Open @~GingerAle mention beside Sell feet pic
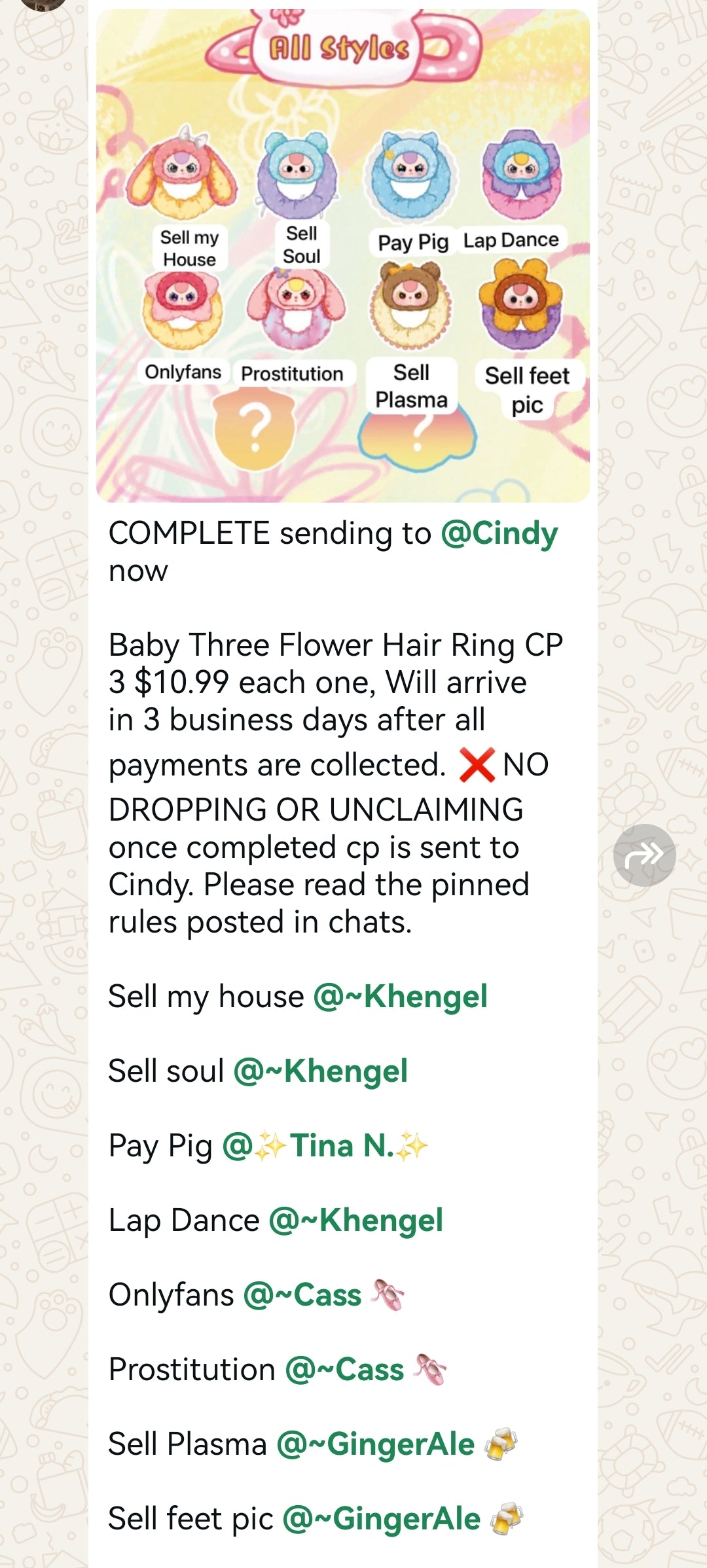This screenshot has height=1568, width=707. [x=382, y=1519]
